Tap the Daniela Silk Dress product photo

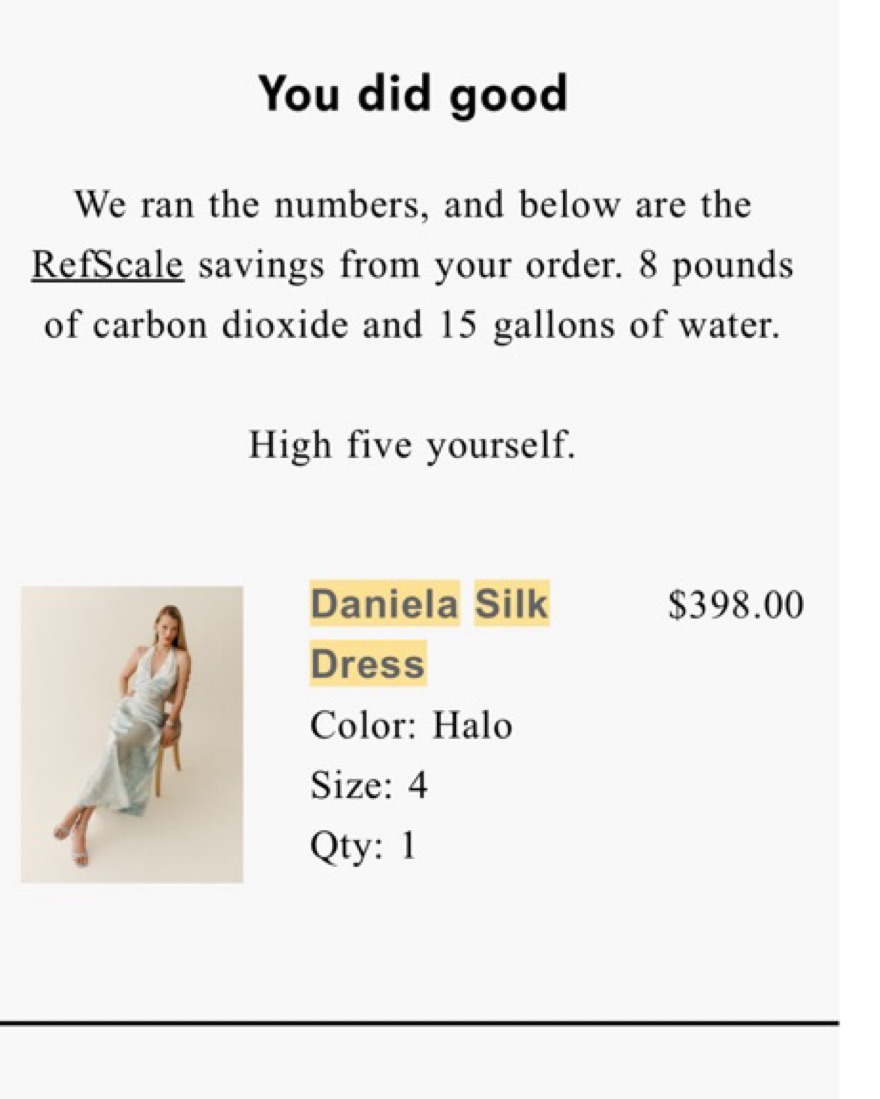(132, 734)
